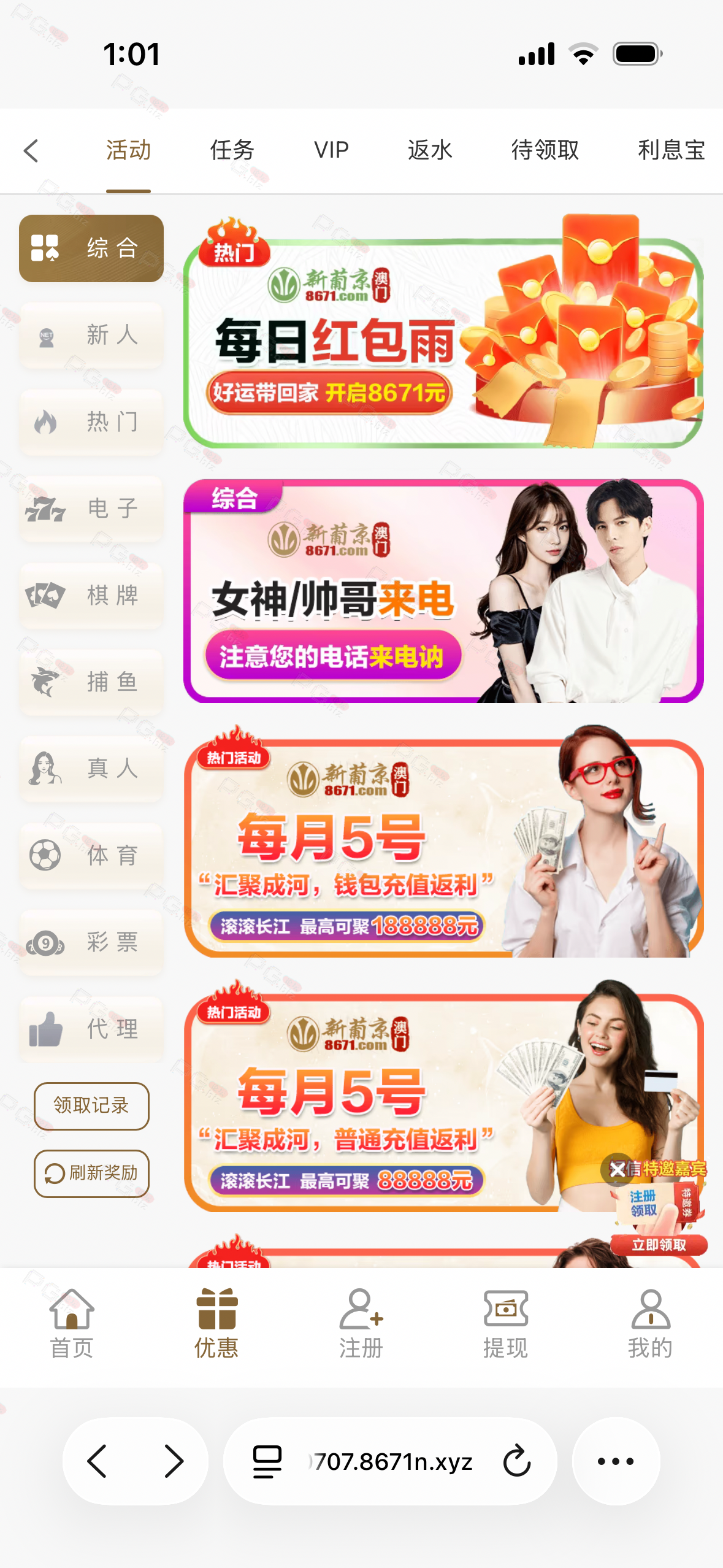Choose the 彩票 category
Image resolution: width=723 pixels, height=1568 pixels.
point(91,942)
